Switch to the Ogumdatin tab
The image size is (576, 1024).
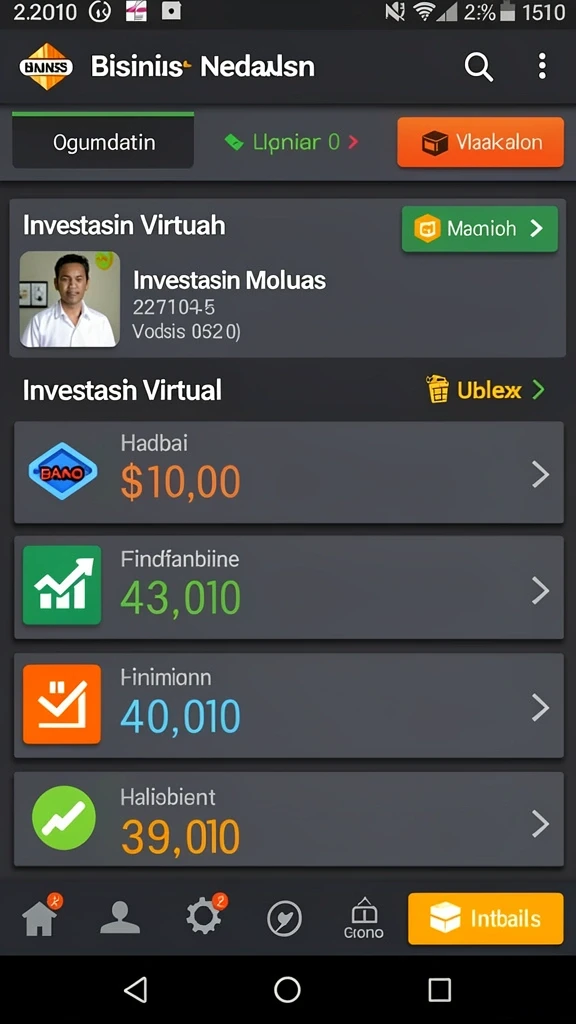click(103, 141)
